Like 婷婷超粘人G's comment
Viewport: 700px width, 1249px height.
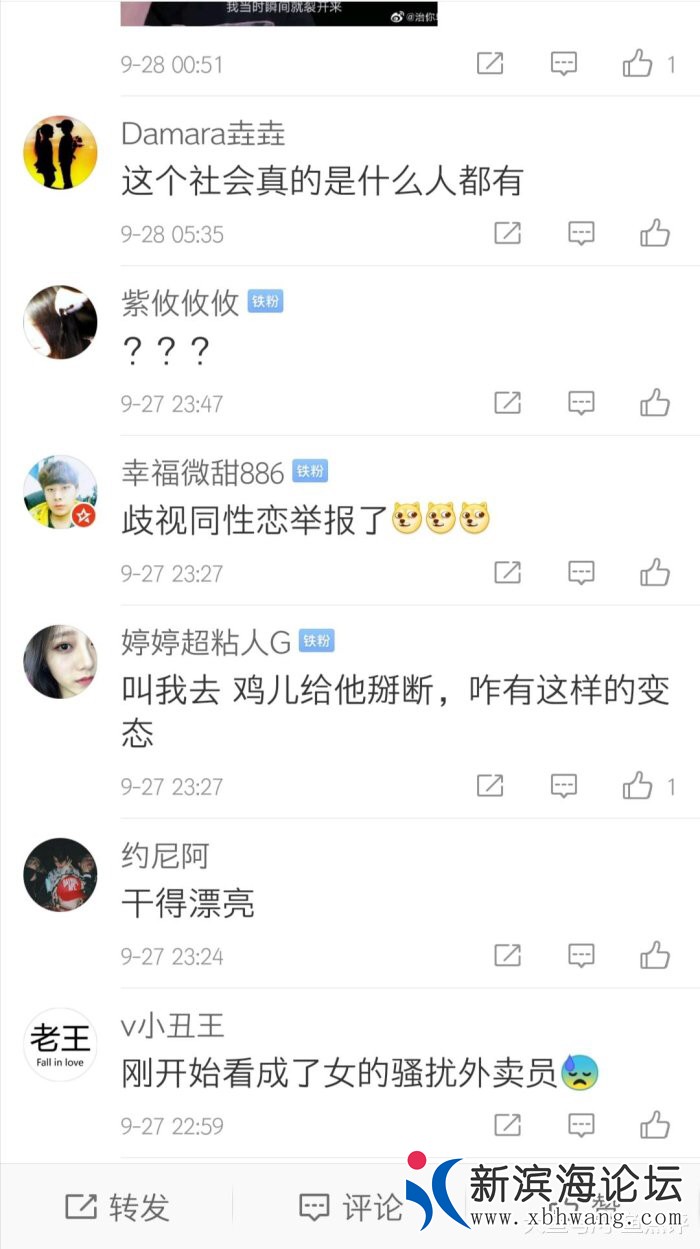(638, 786)
